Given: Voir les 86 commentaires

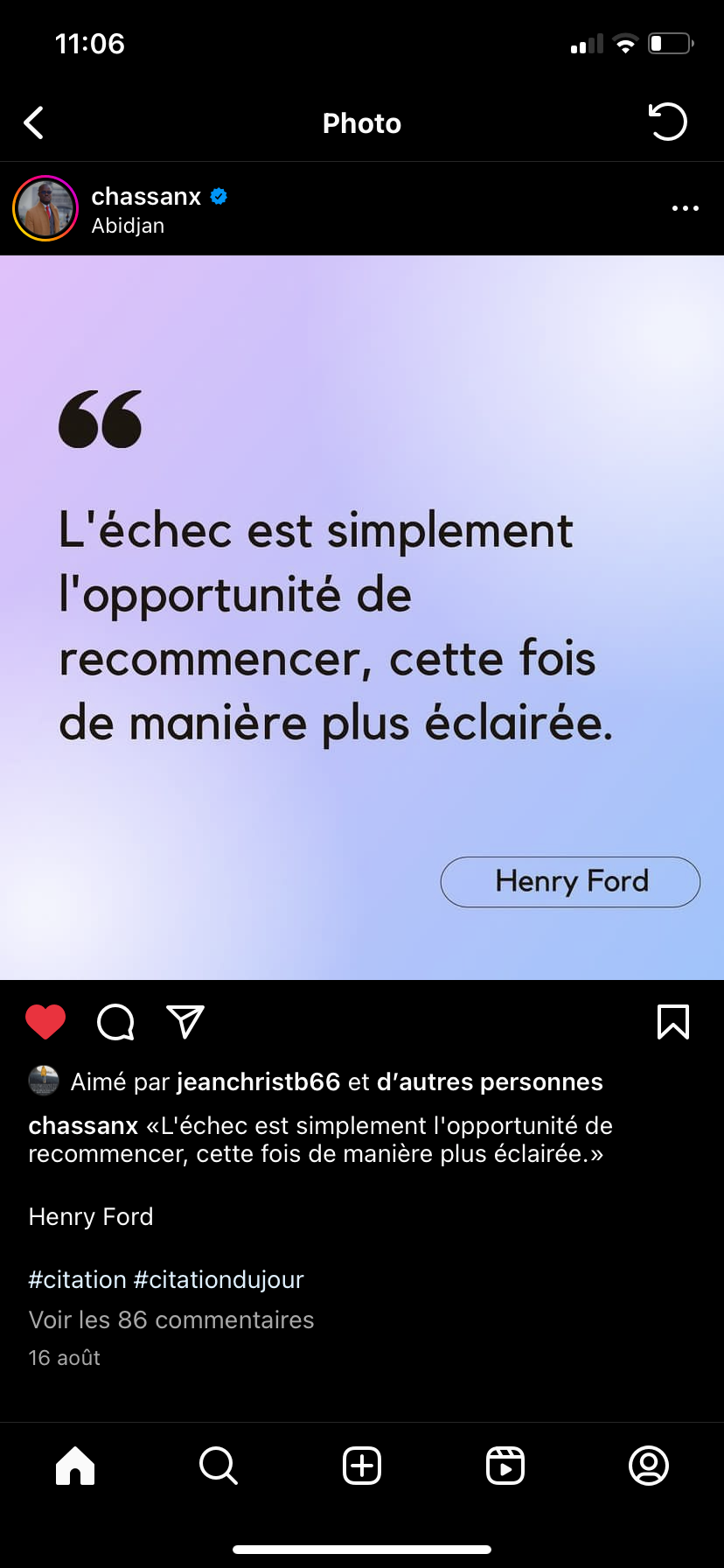Looking at the screenshot, I should (x=171, y=1319).
